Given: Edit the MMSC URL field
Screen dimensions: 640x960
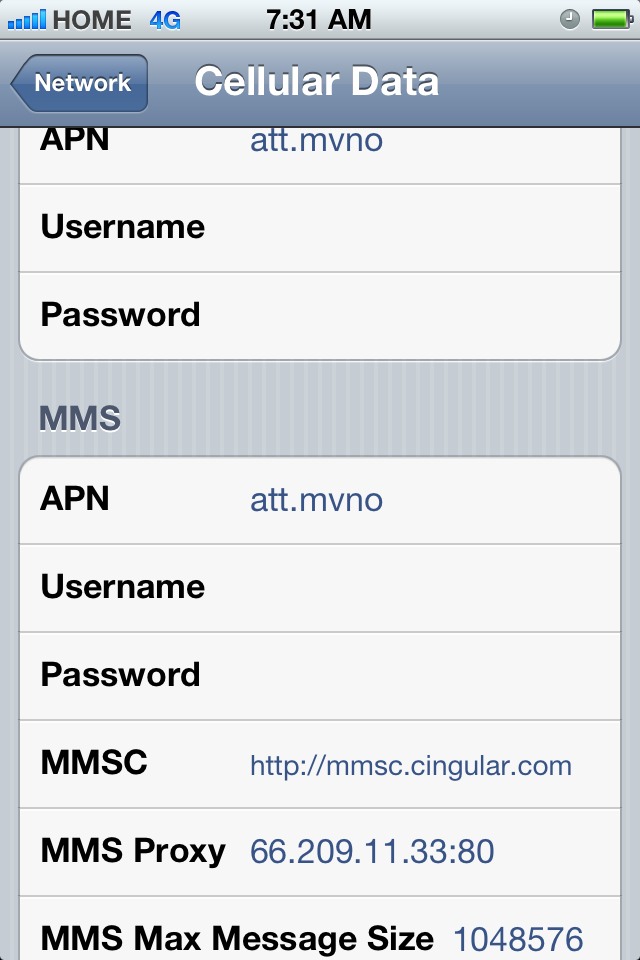Looking at the screenshot, I should click(x=320, y=764).
